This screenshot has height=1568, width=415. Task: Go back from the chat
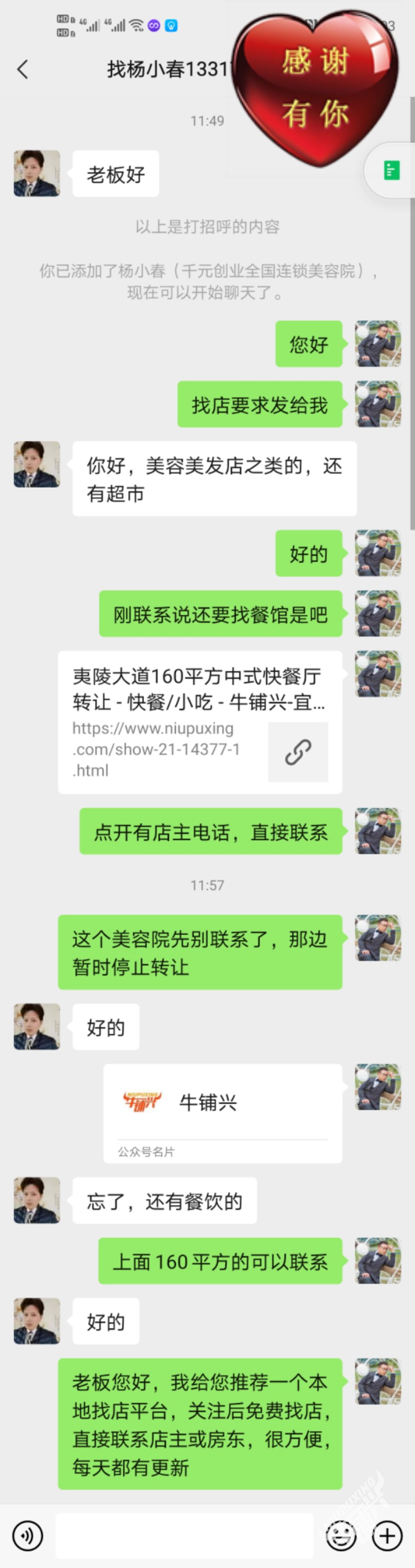click(23, 70)
